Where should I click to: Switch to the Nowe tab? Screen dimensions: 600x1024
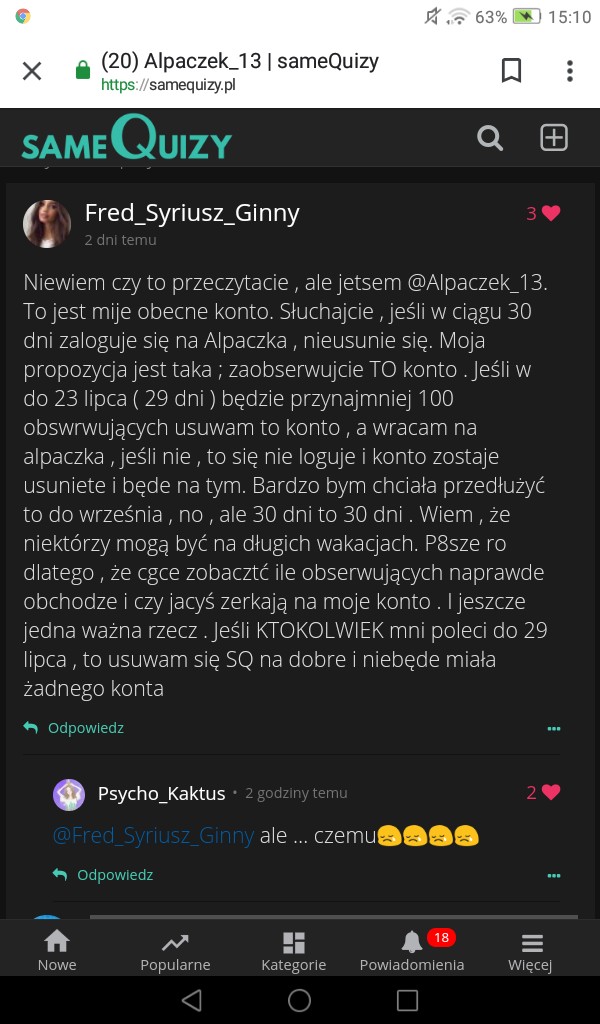pyautogui.click(x=57, y=951)
